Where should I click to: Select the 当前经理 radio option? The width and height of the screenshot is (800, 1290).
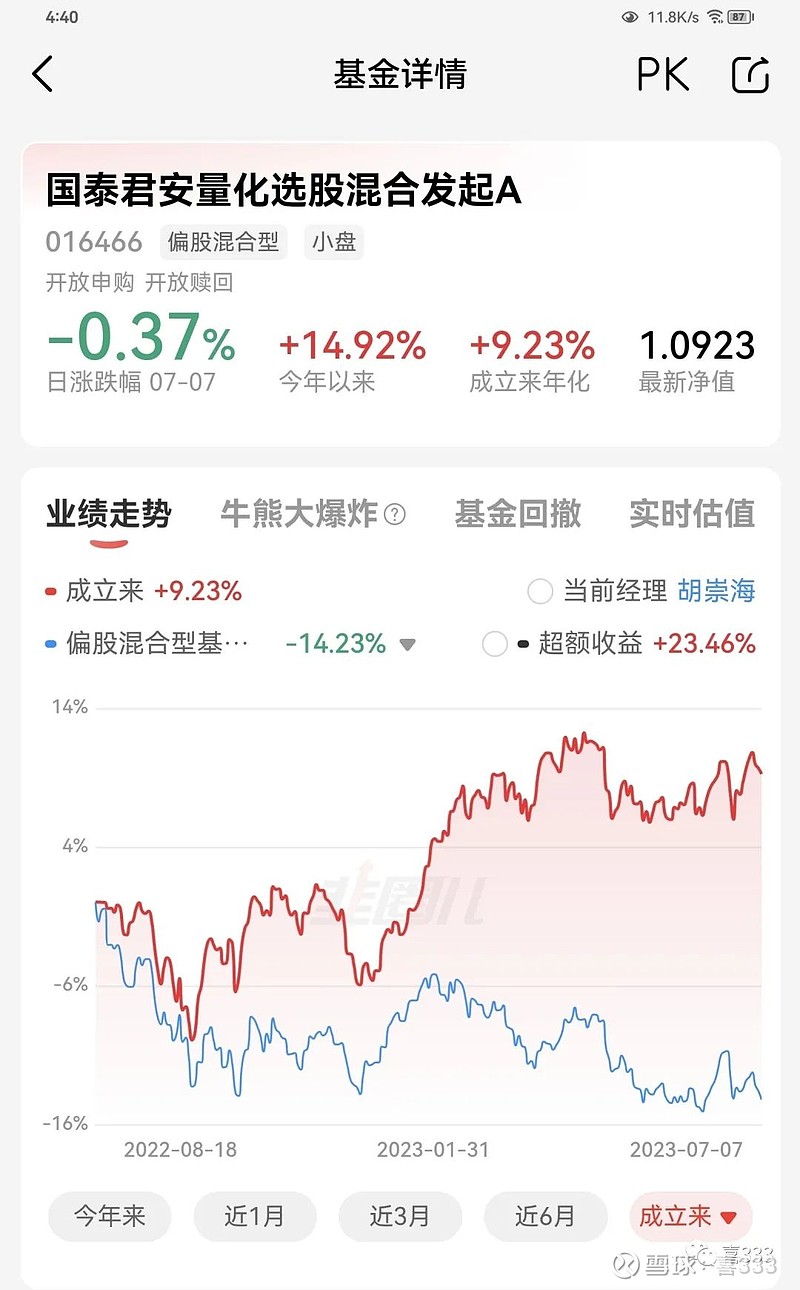coord(540,592)
